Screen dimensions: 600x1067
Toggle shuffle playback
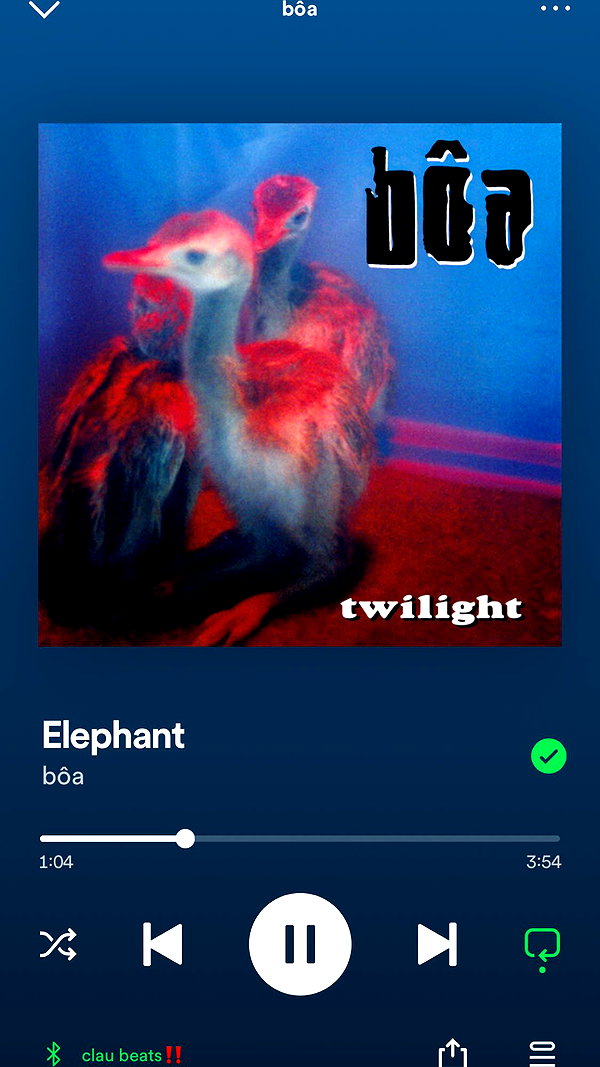(x=58, y=944)
